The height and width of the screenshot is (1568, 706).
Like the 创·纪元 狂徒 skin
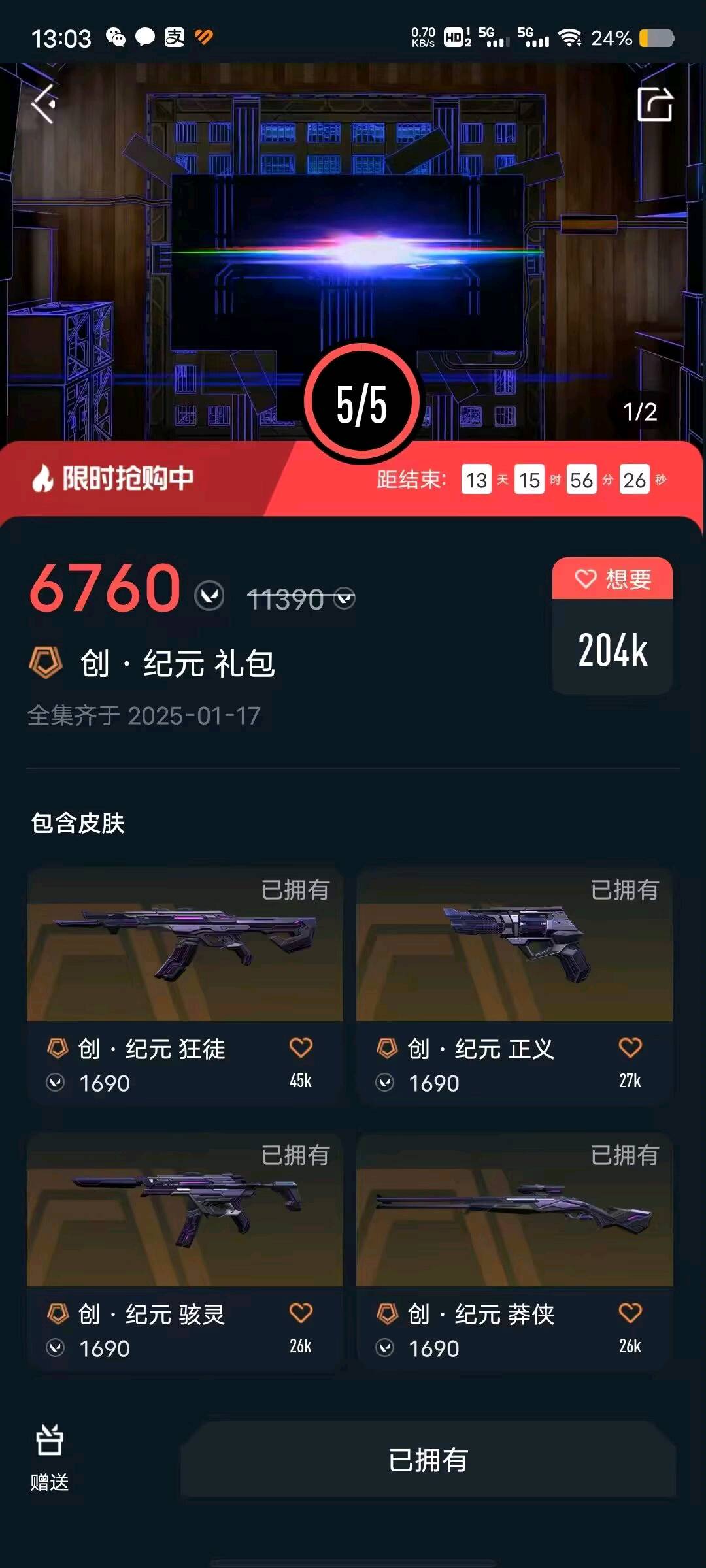click(301, 1048)
